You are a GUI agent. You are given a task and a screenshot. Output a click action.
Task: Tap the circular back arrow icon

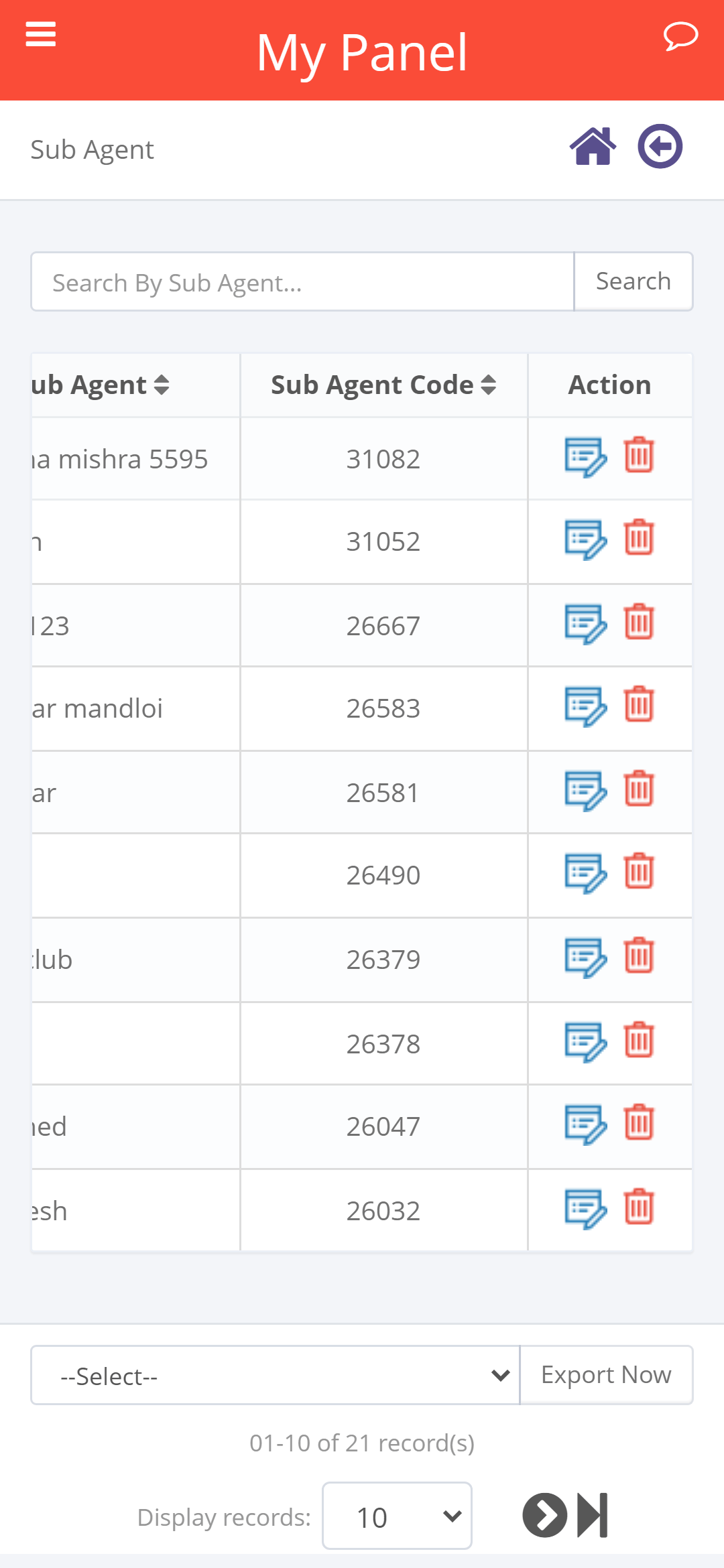pos(660,146)
